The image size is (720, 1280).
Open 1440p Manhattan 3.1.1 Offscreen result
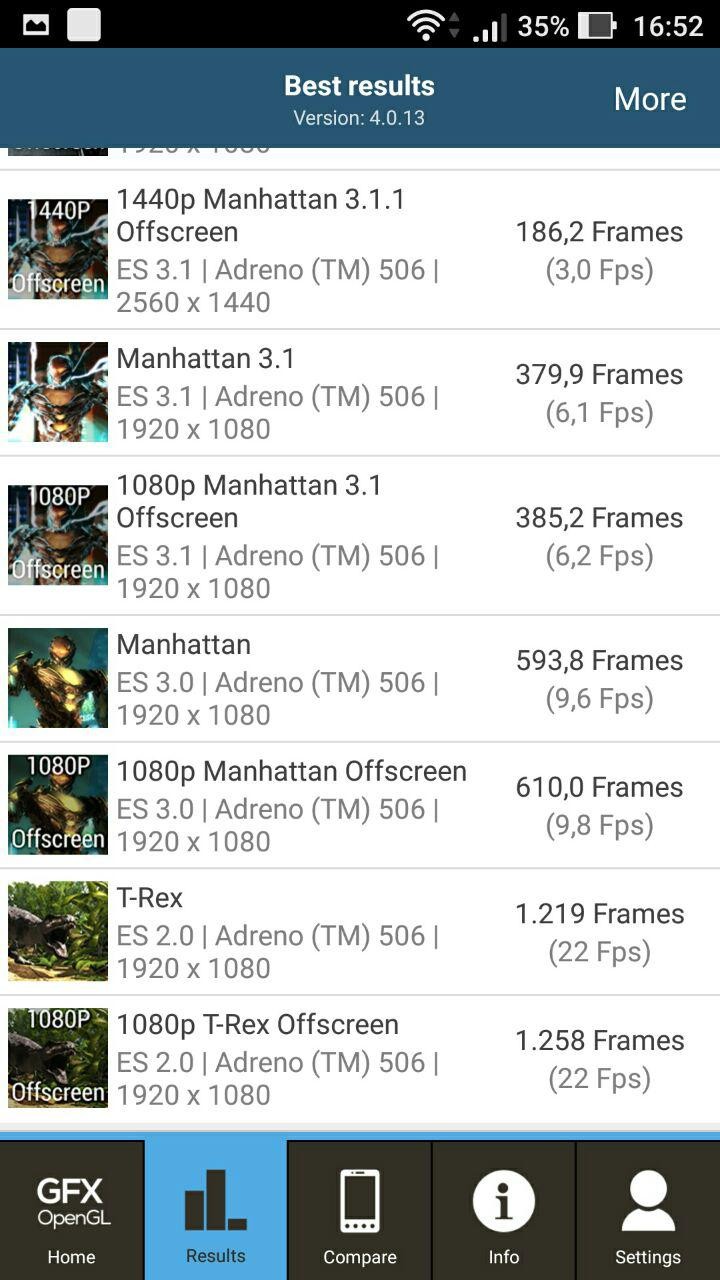click(x=360, y=250)
